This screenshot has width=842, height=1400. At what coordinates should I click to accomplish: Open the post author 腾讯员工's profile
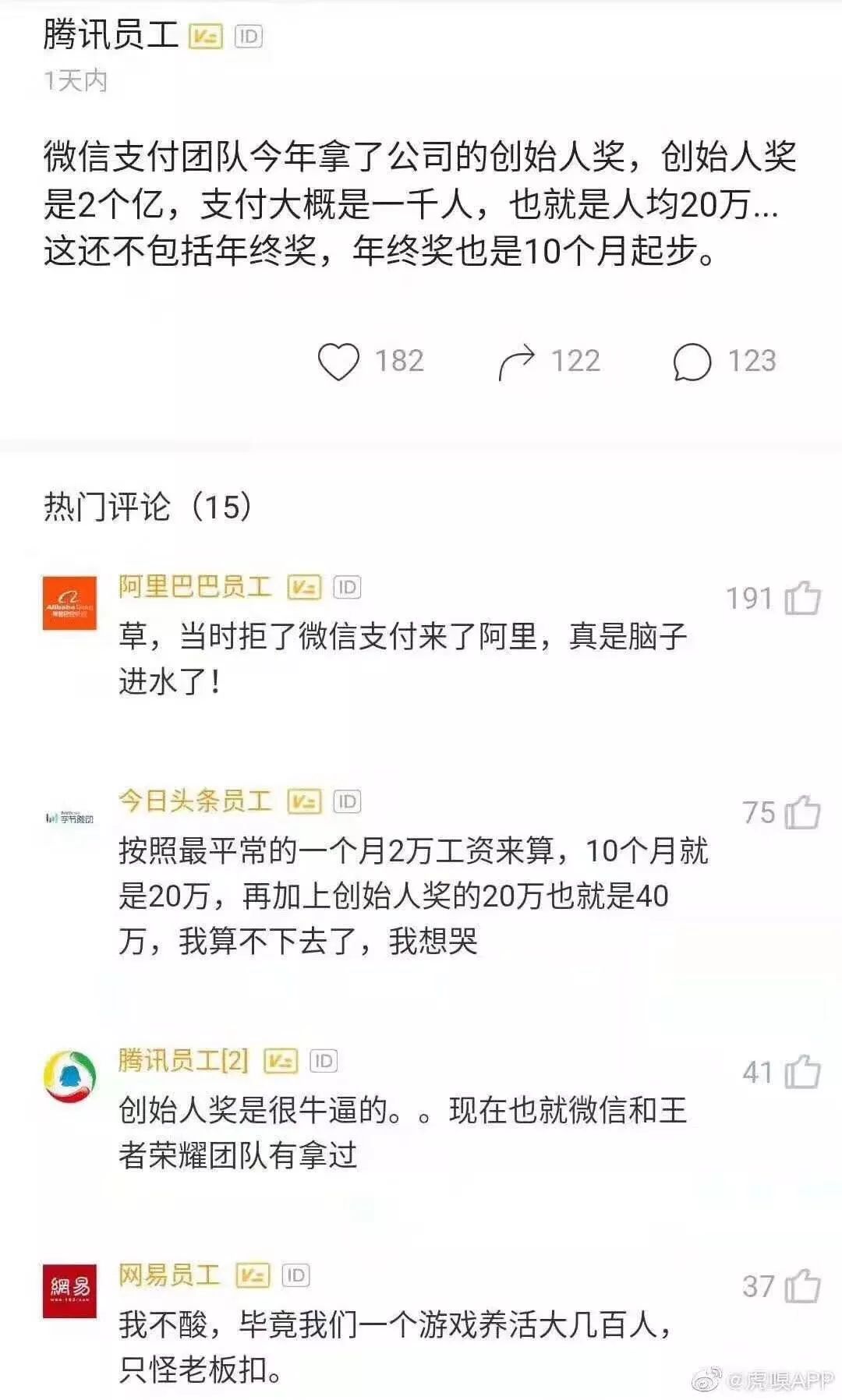click(111, 35)
